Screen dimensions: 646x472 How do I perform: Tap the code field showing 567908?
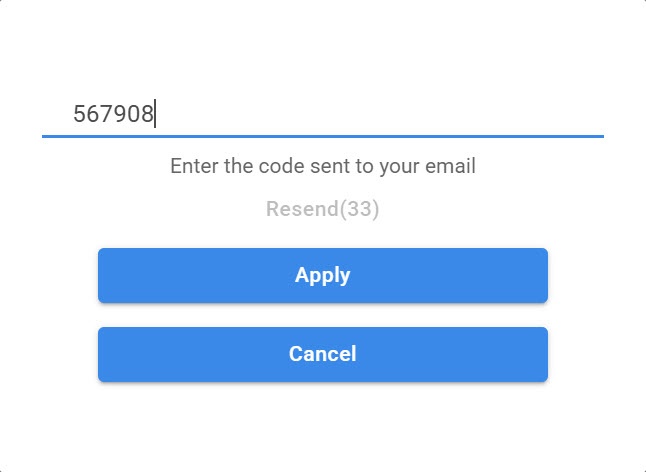click(x=322, y=115)
